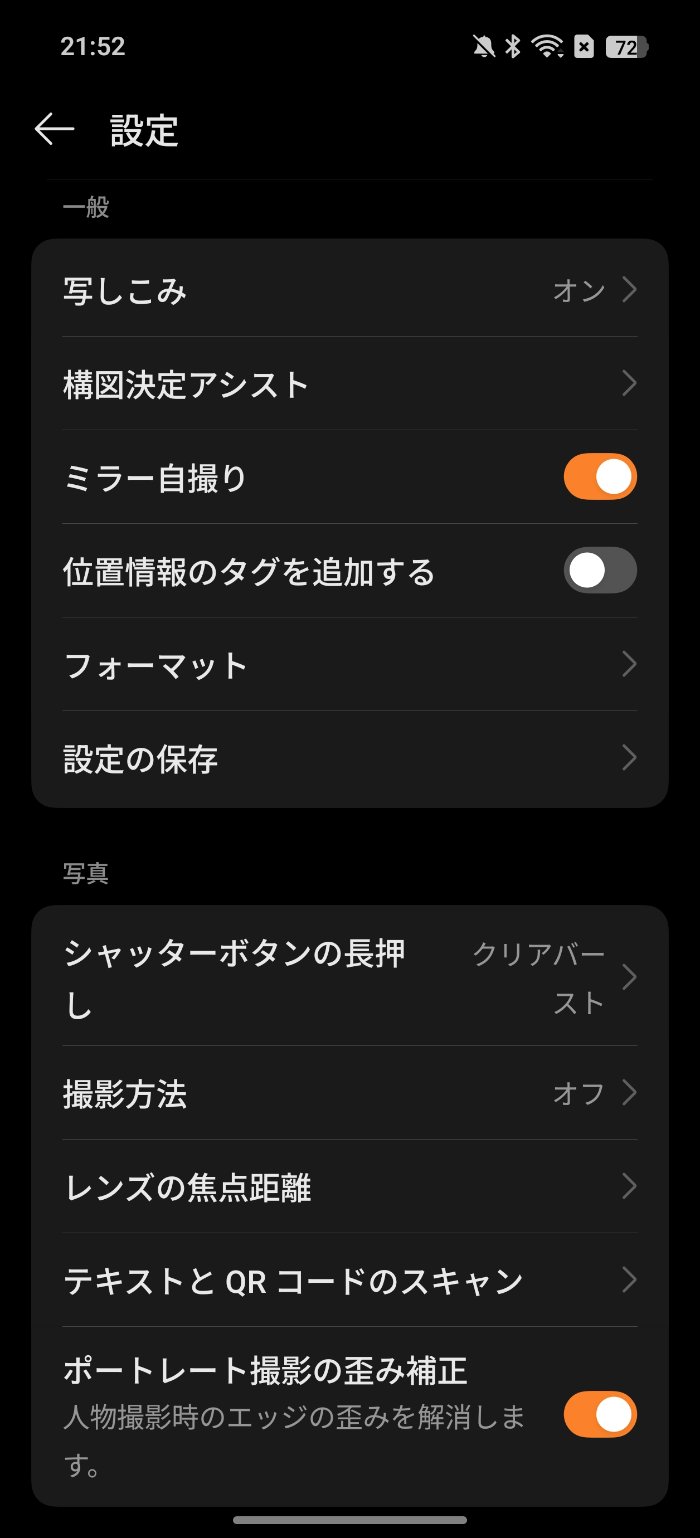Open レンズの焦点距離 settings

click(x=350, y=1187)
